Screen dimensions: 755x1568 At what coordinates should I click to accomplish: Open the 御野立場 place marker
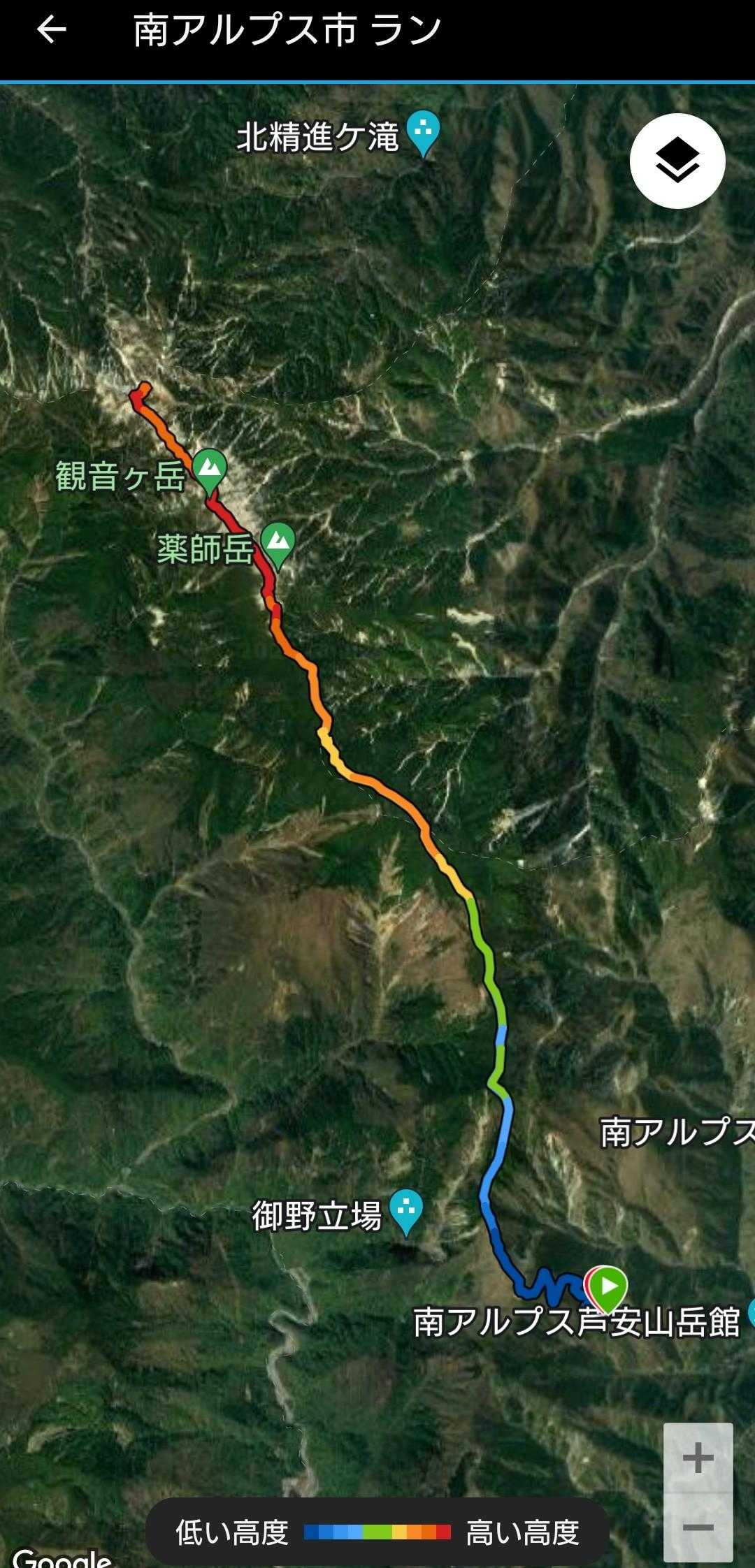(x=405, y=1211)
